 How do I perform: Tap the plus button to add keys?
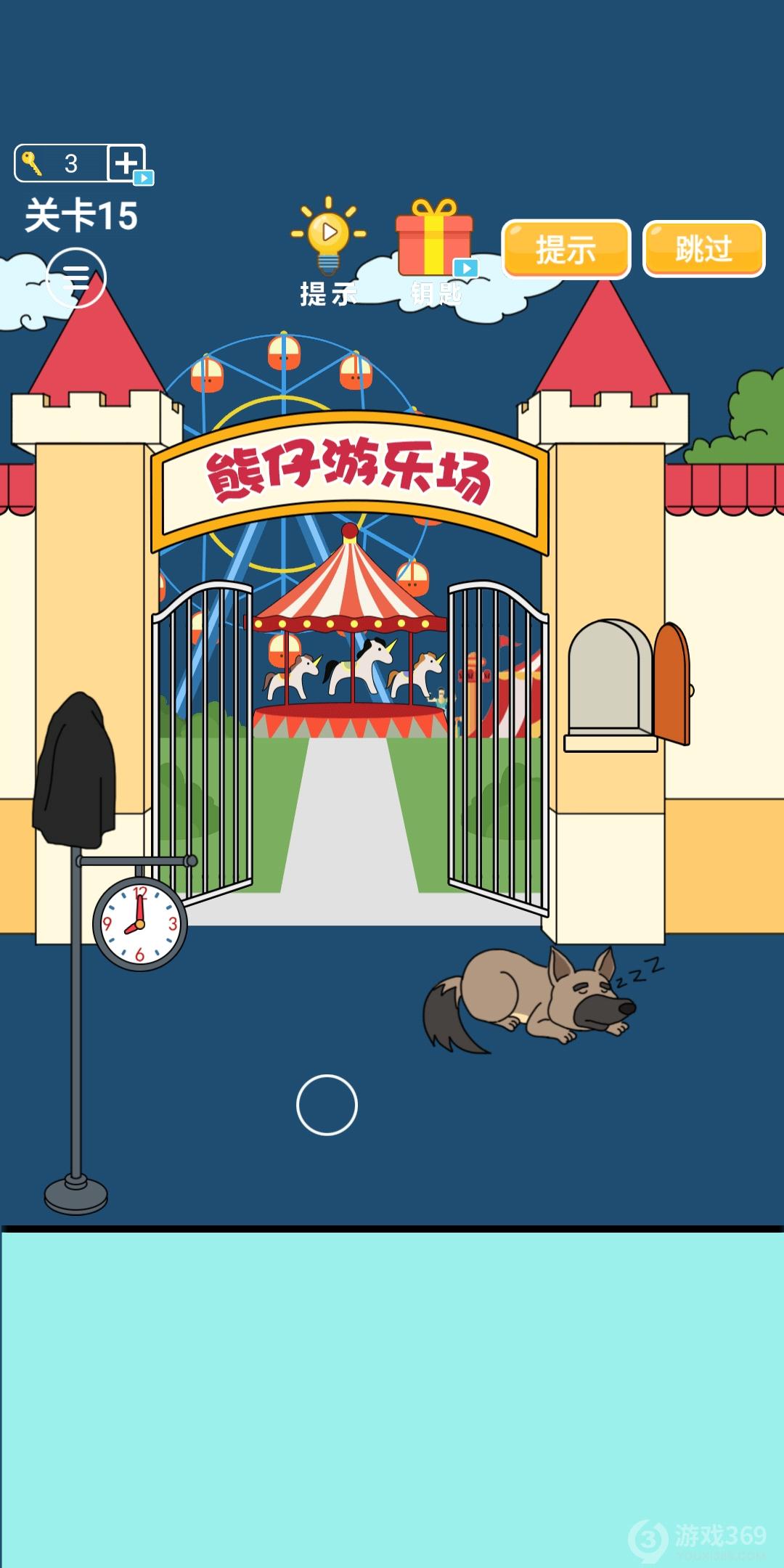tap(126, 163)
